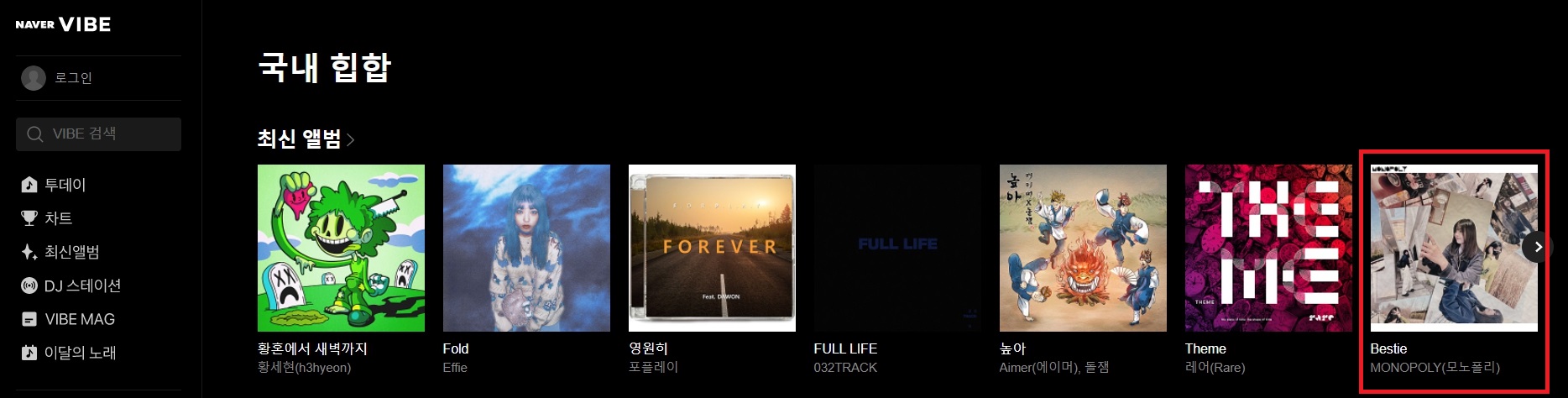
Task: Open DJ 스테이션
Action: pos(82,285)
